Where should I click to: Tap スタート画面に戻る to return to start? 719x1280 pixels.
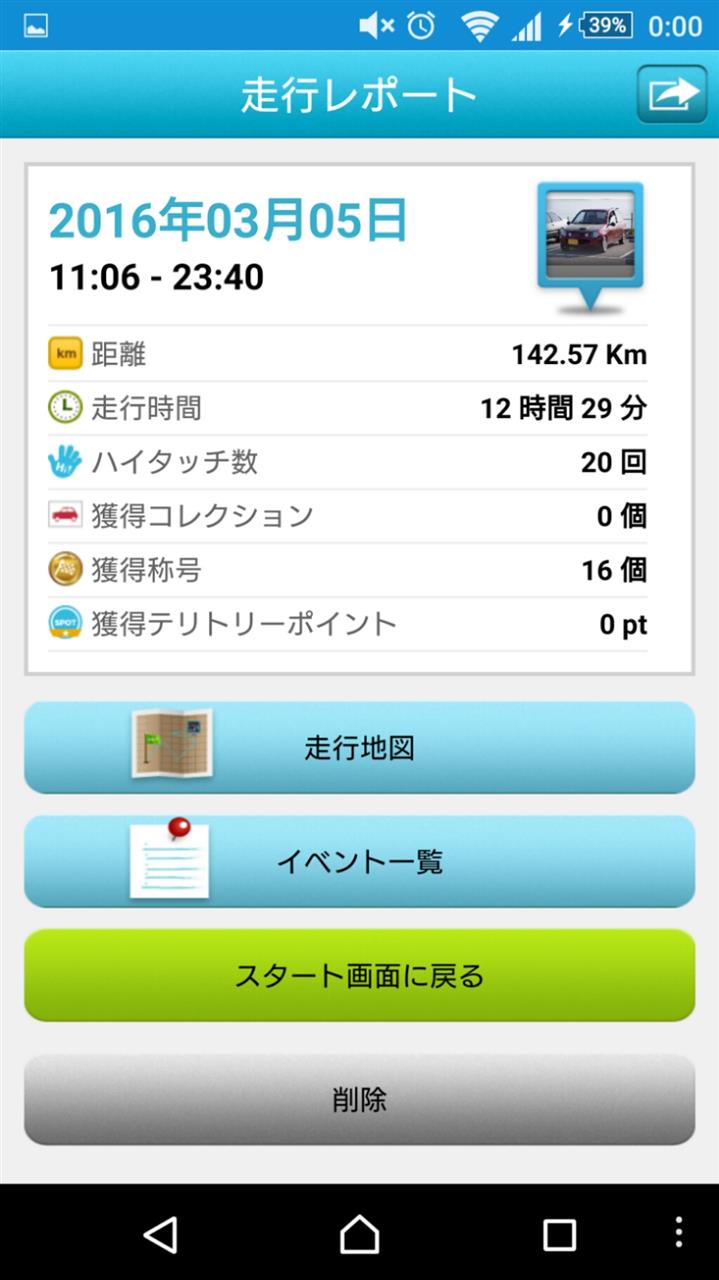359,976
